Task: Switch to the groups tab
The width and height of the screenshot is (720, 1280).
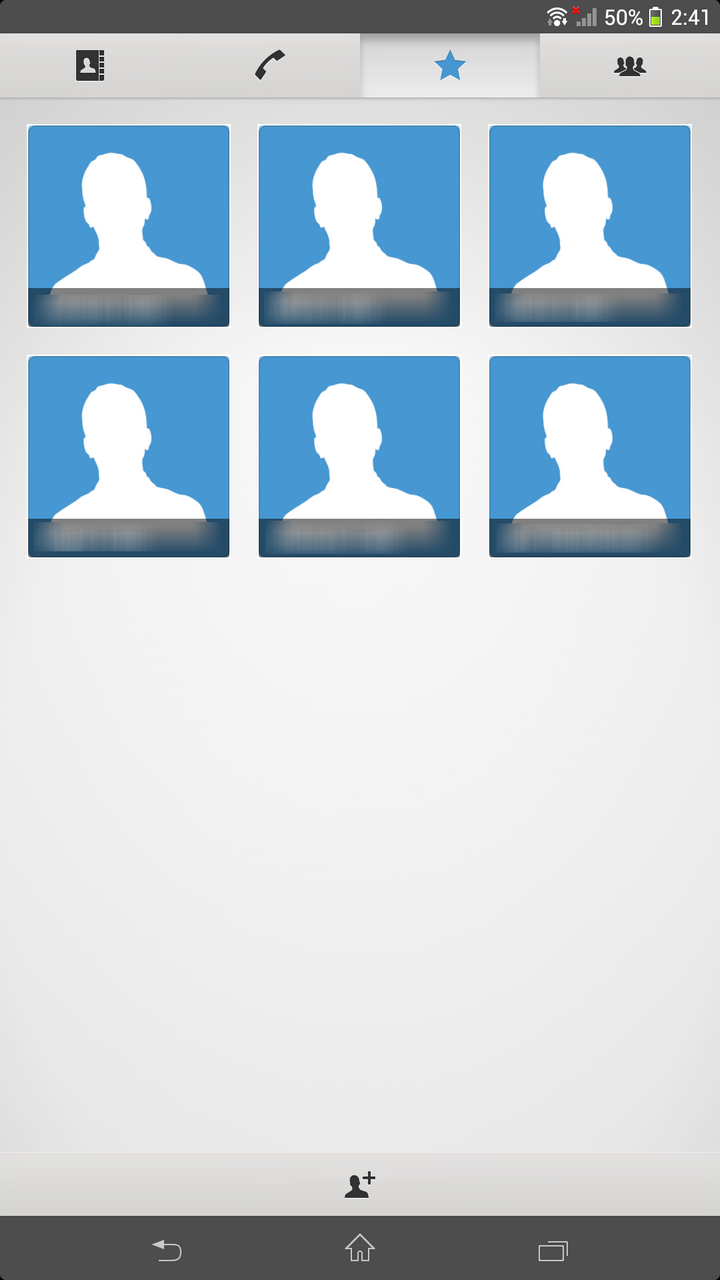Action: click(x=630, y=66)
